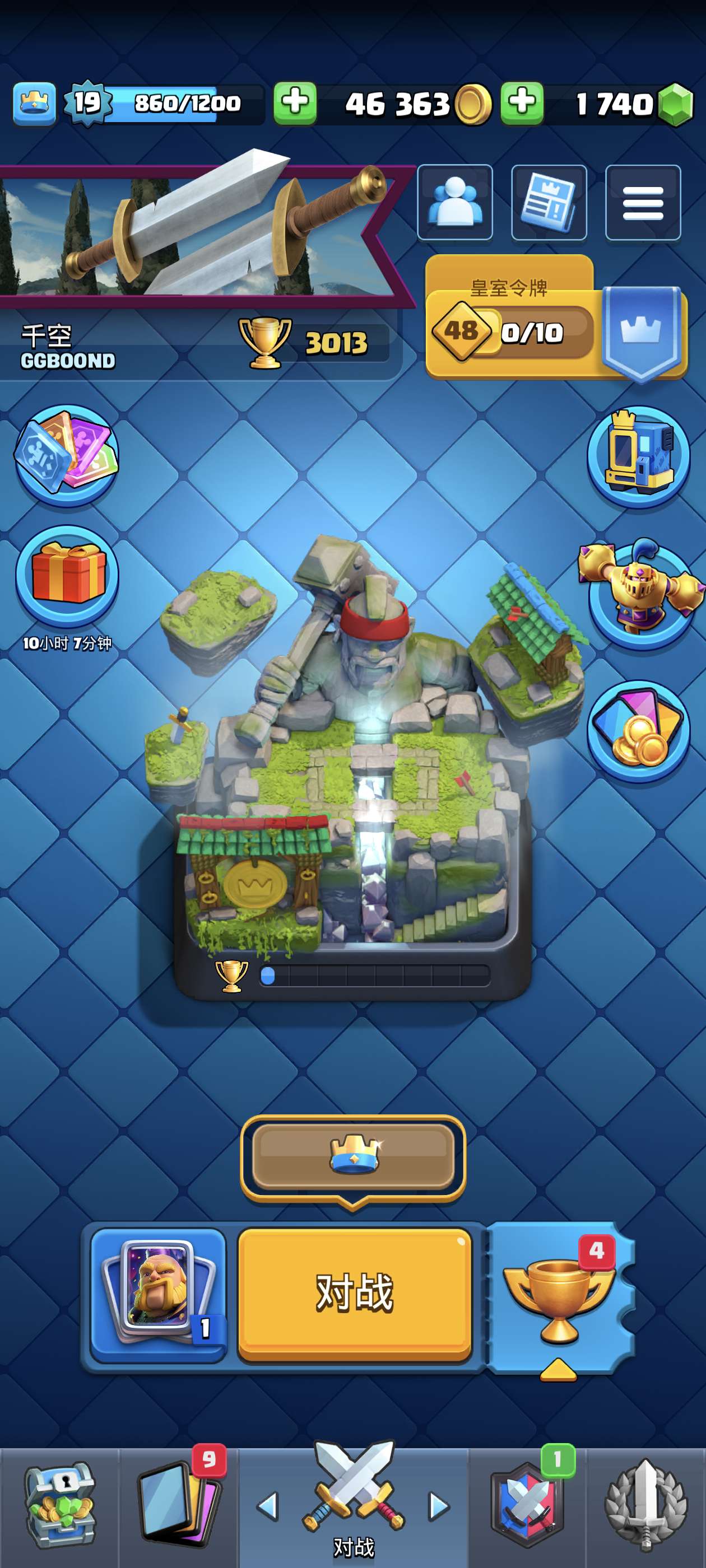Select the crown game mode button

coord(354,1155)
